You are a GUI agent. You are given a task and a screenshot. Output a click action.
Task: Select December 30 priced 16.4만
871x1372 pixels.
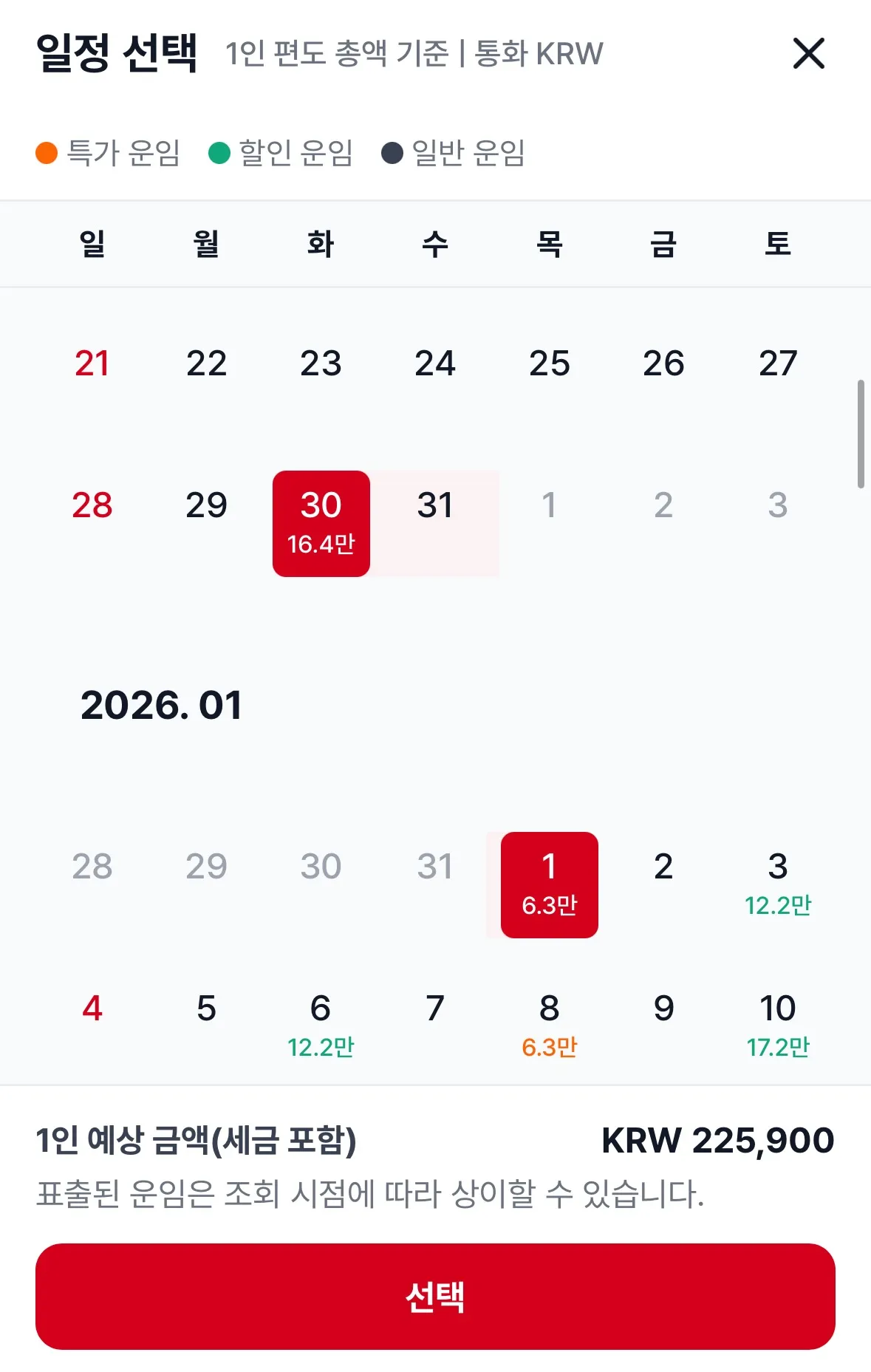tap(321, 522)
